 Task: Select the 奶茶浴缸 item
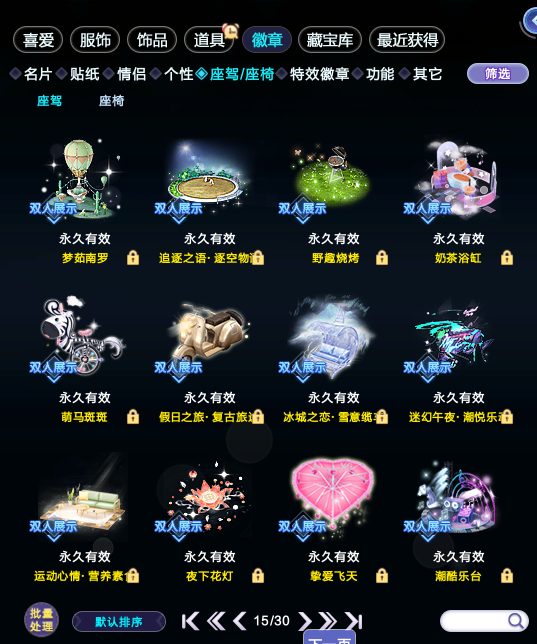tap(459, 179)
